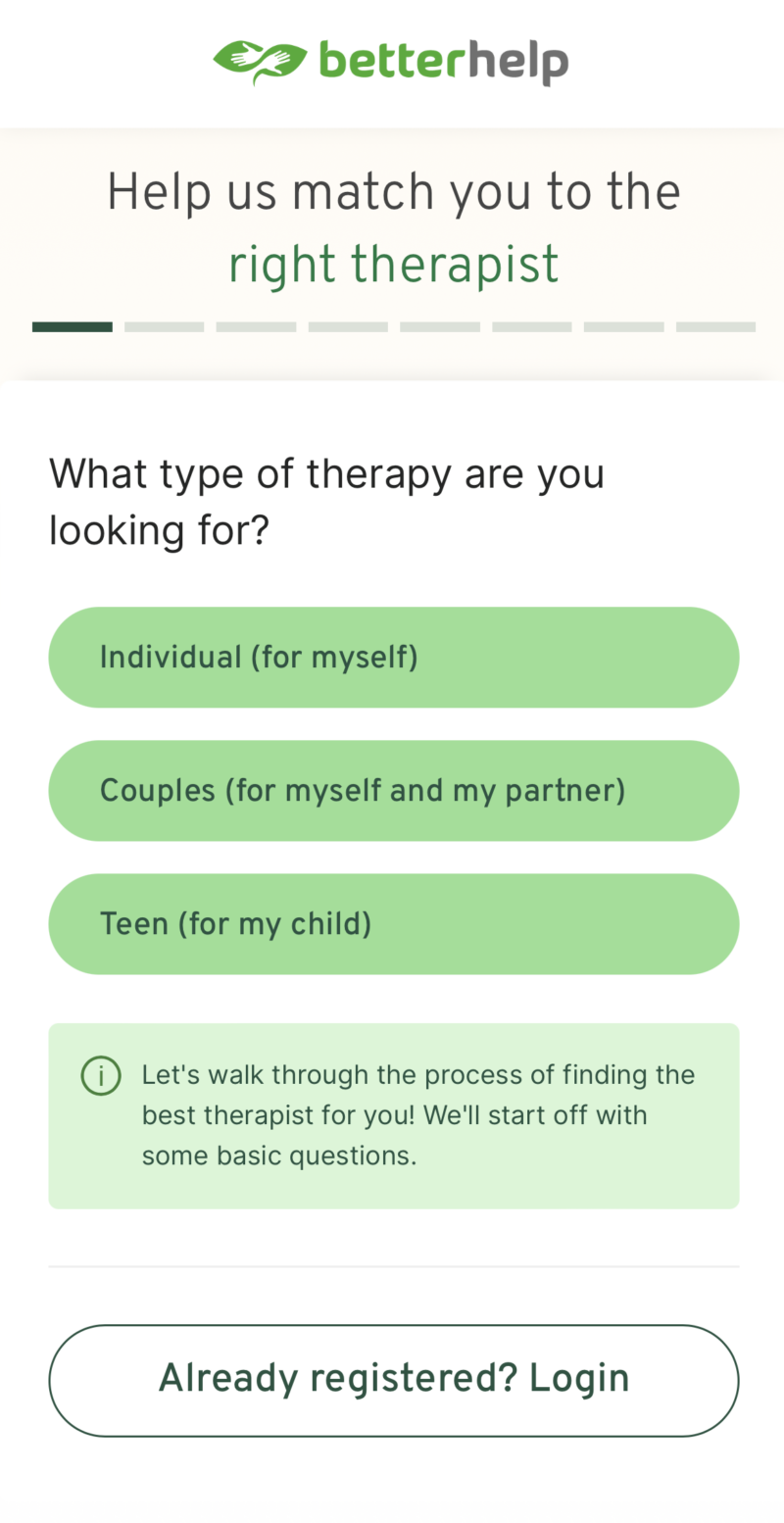This screenshot has width=784, height=1523.
Task: Pick Teen (for my child) therapy option
Action: [x=392, y=923]
